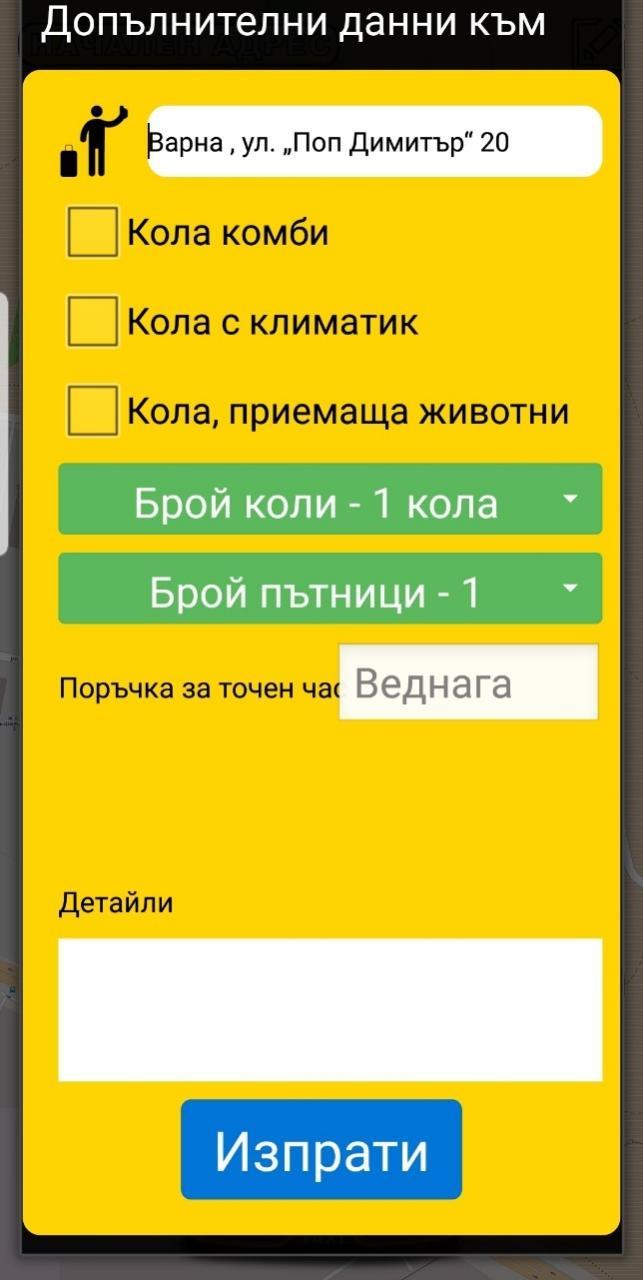The width and height of the screenshot is (643, 1280).
Task: Select the Веднага time field
Action: pos(468,682)
